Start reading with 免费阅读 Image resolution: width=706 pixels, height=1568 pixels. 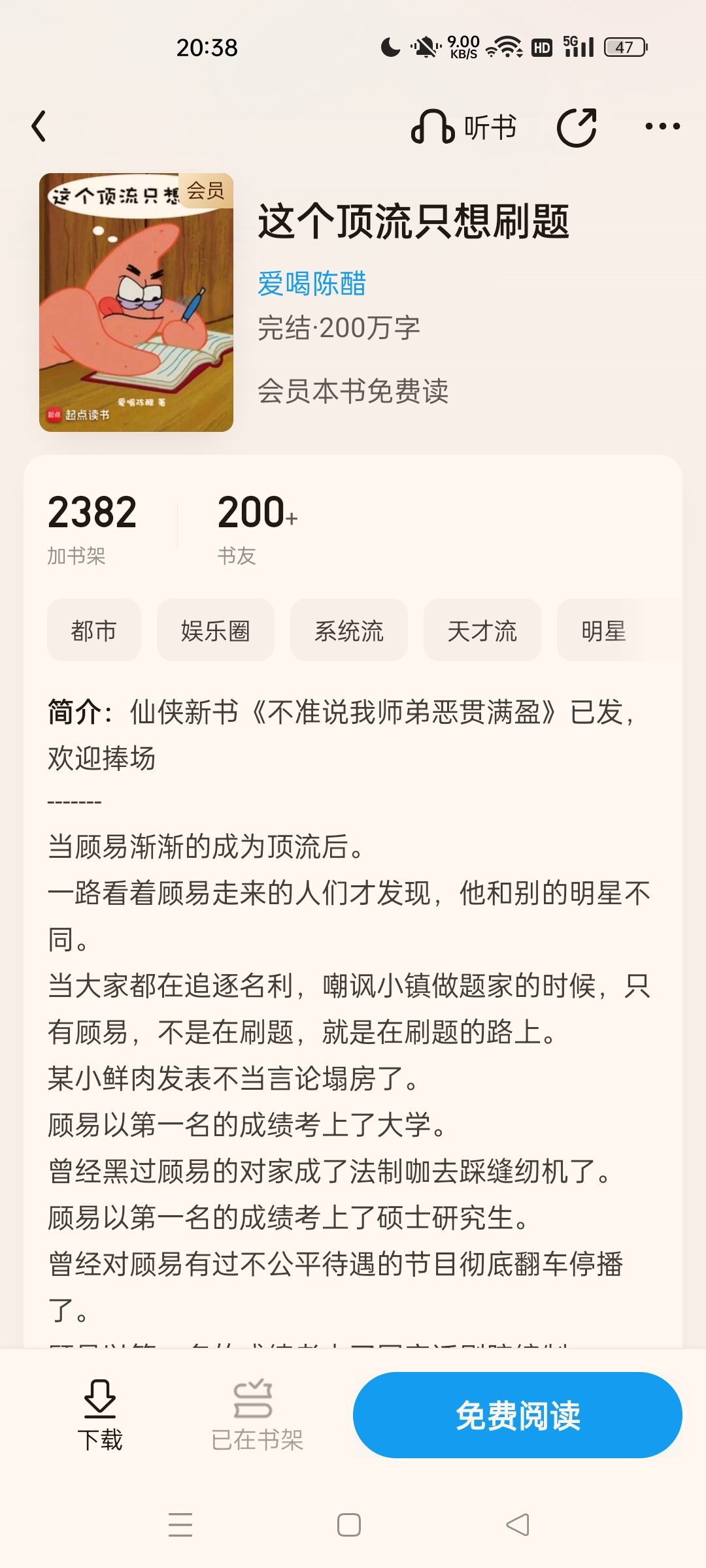click(518, 1415)
